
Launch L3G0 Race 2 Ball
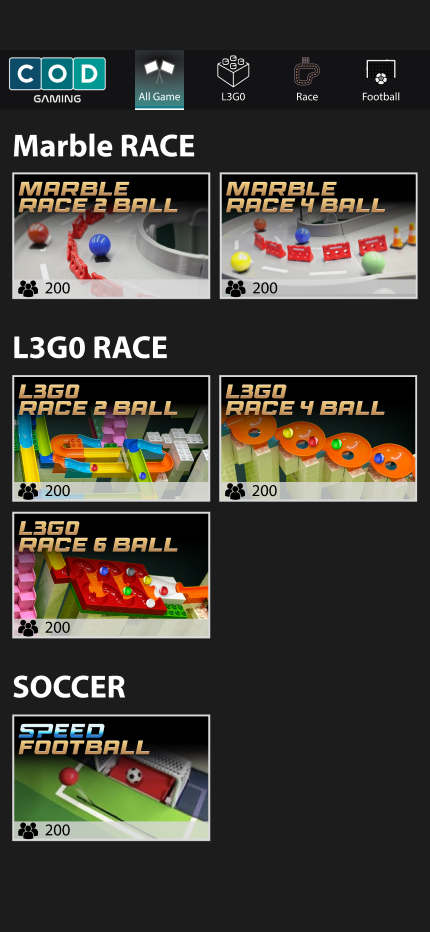pyautogui.click(x=111, y=438)
